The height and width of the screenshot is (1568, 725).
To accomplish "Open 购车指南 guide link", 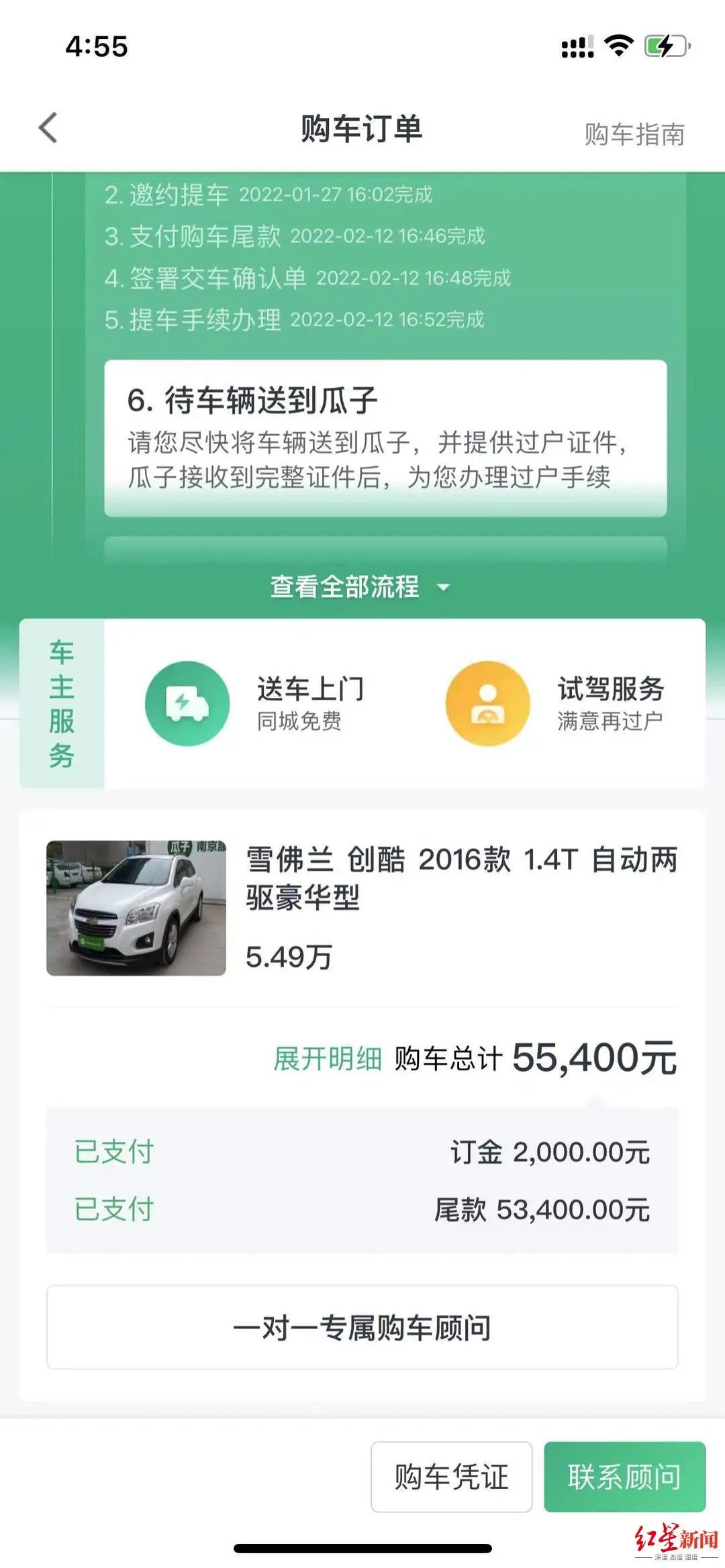I will [x=634, y=134].
